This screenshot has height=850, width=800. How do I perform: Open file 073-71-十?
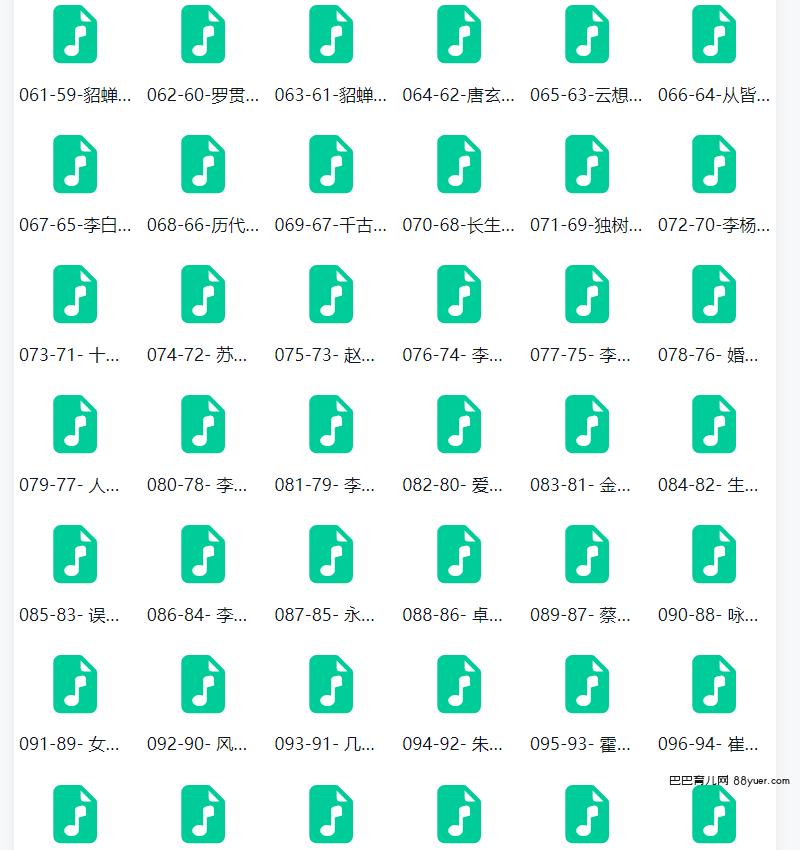pos(75,294)
